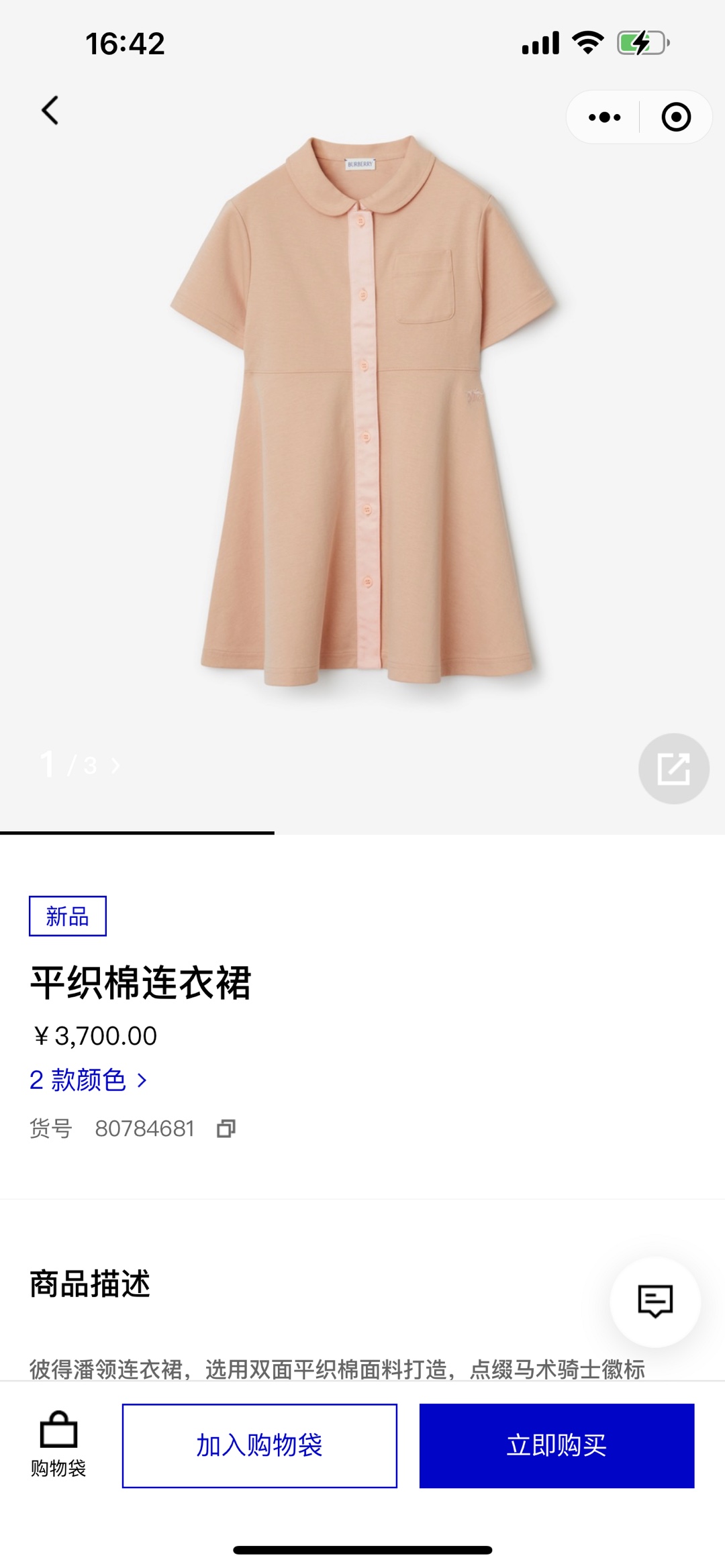Close the mini program via the circle icon

676,117
